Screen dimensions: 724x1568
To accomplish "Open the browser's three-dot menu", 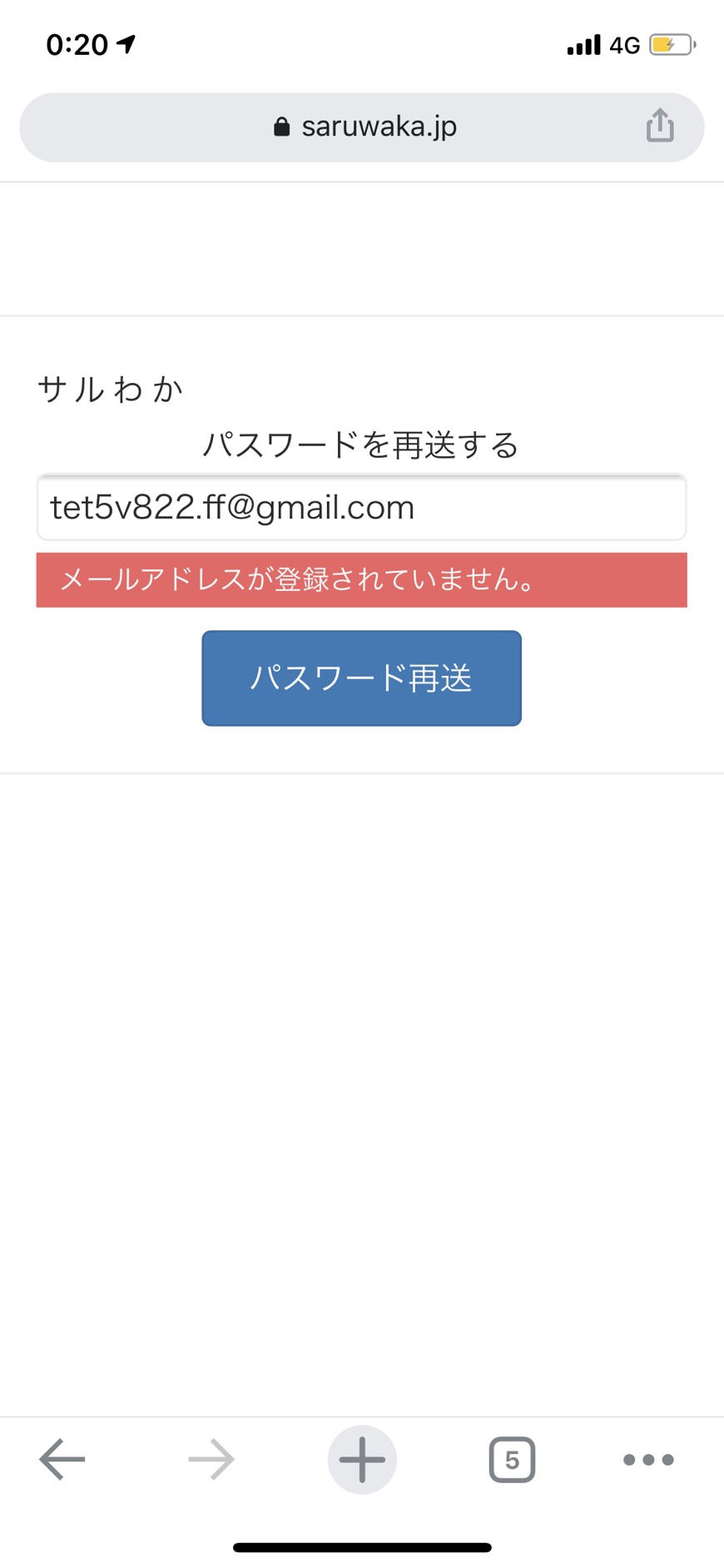I will point(648,1459).
